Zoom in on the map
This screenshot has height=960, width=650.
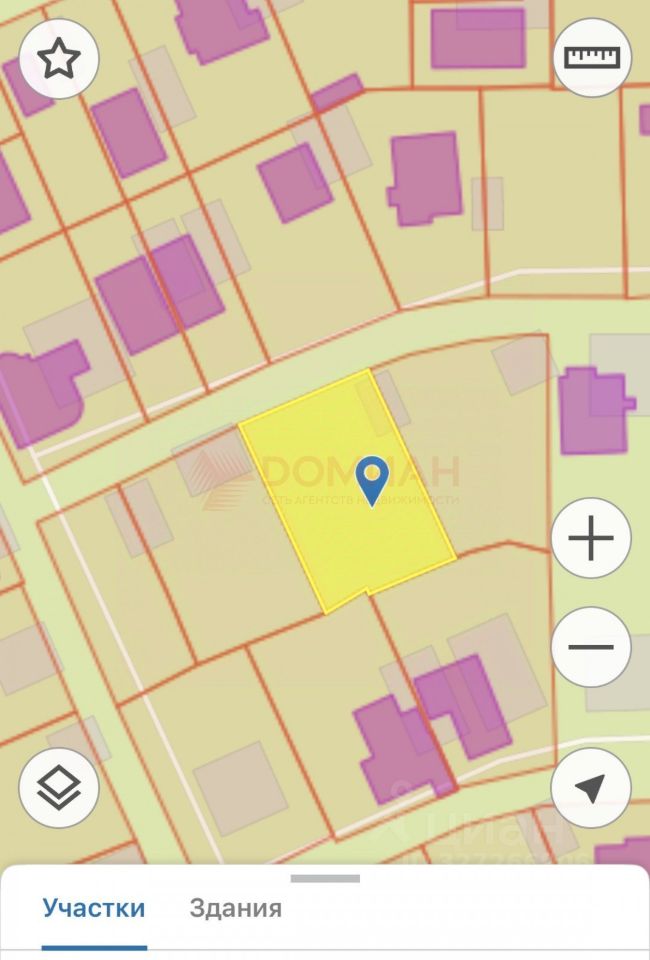pyautogui.click(x=591, y=540)
